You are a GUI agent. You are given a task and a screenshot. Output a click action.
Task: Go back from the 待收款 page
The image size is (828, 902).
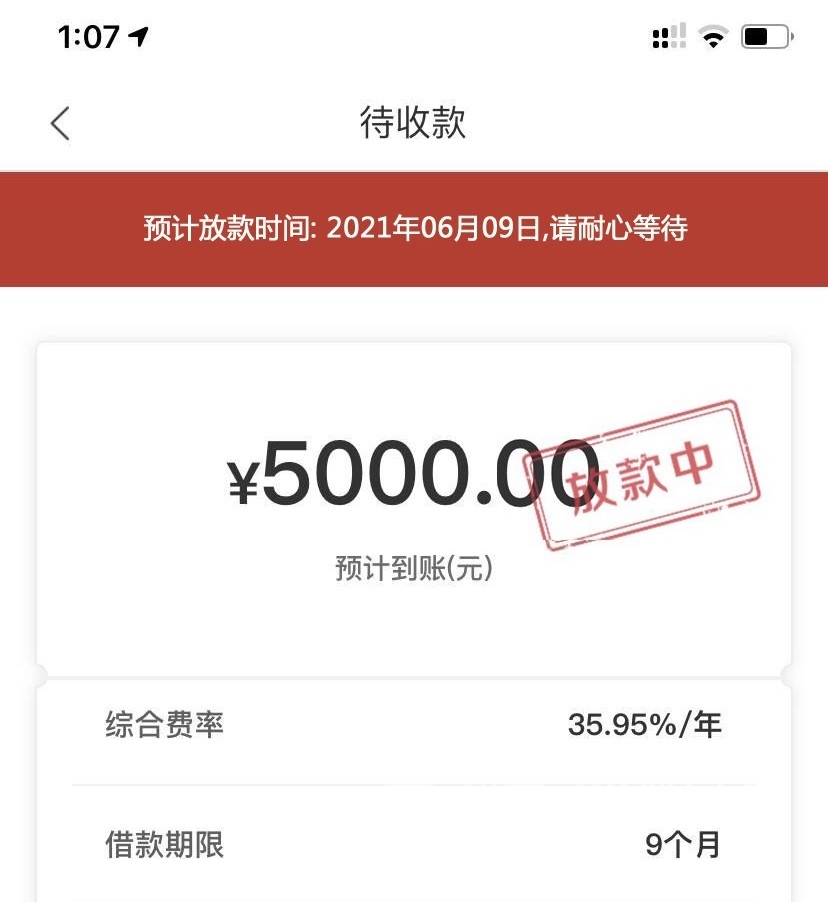(x=60, y=123)
